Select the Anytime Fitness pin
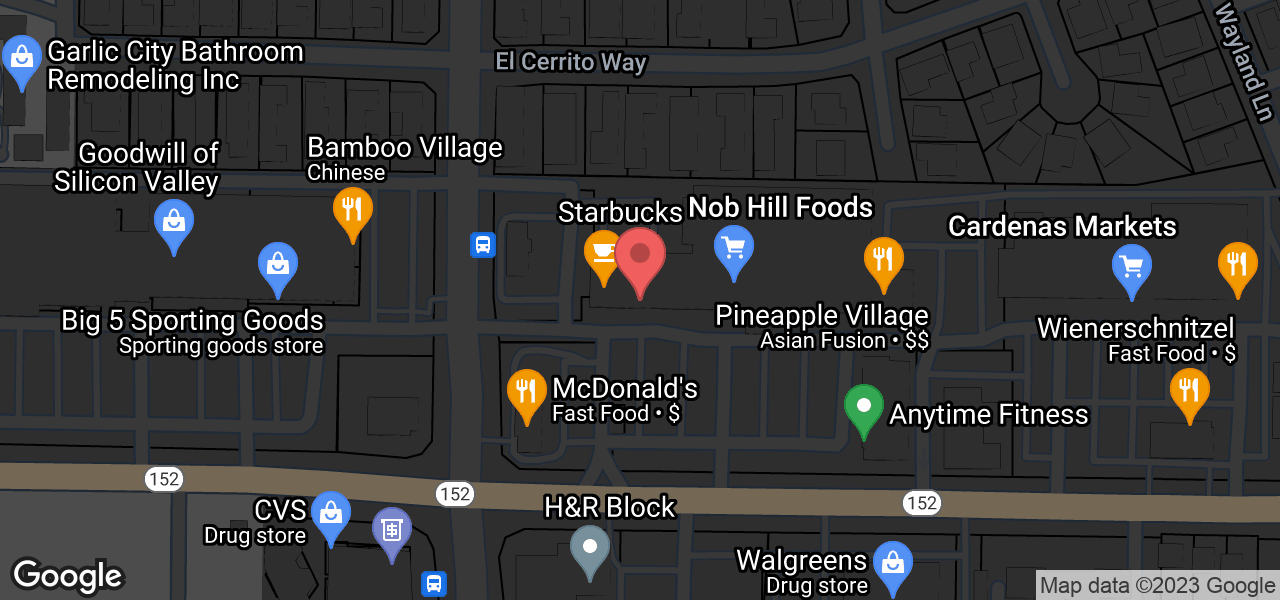1280x600 pixels. coord(863,407)
